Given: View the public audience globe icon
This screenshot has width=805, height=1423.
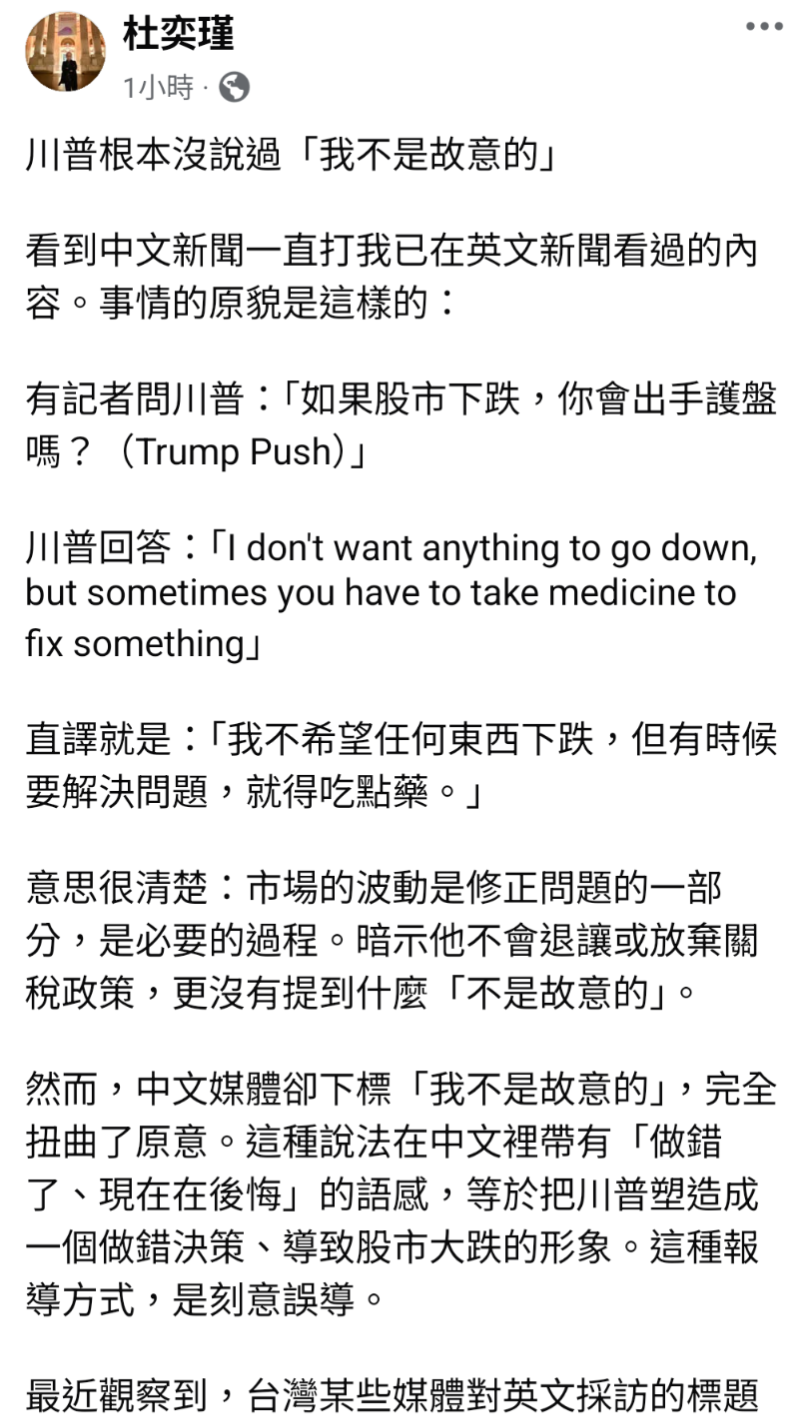Looking at the screenshot, I should coord(233,88).
